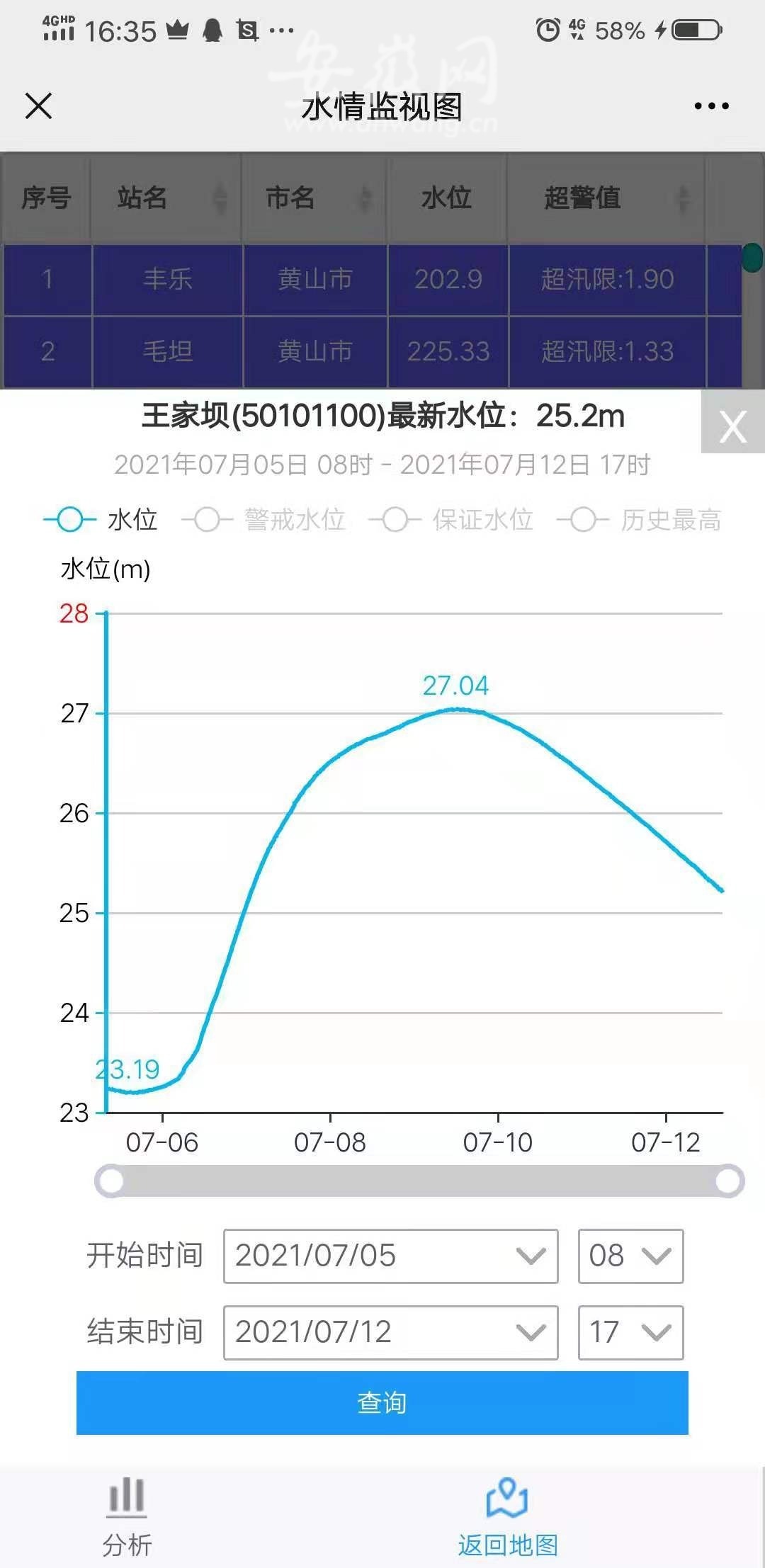Tap the right handle of the time range slider
The width and height of the screenshot is (765, 1568).
[x=729, y=1181]
